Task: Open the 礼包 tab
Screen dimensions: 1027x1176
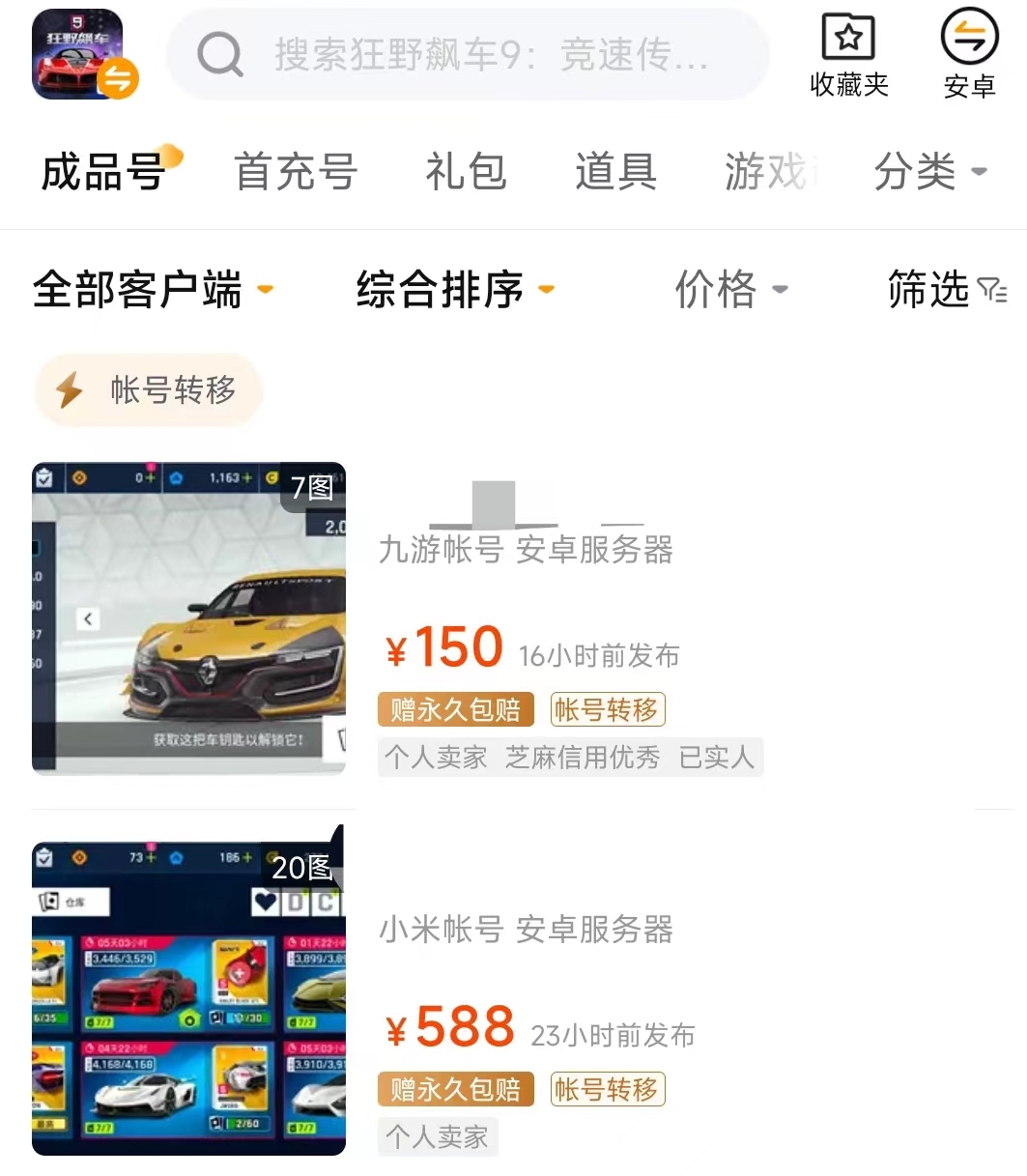Action: 466,173
